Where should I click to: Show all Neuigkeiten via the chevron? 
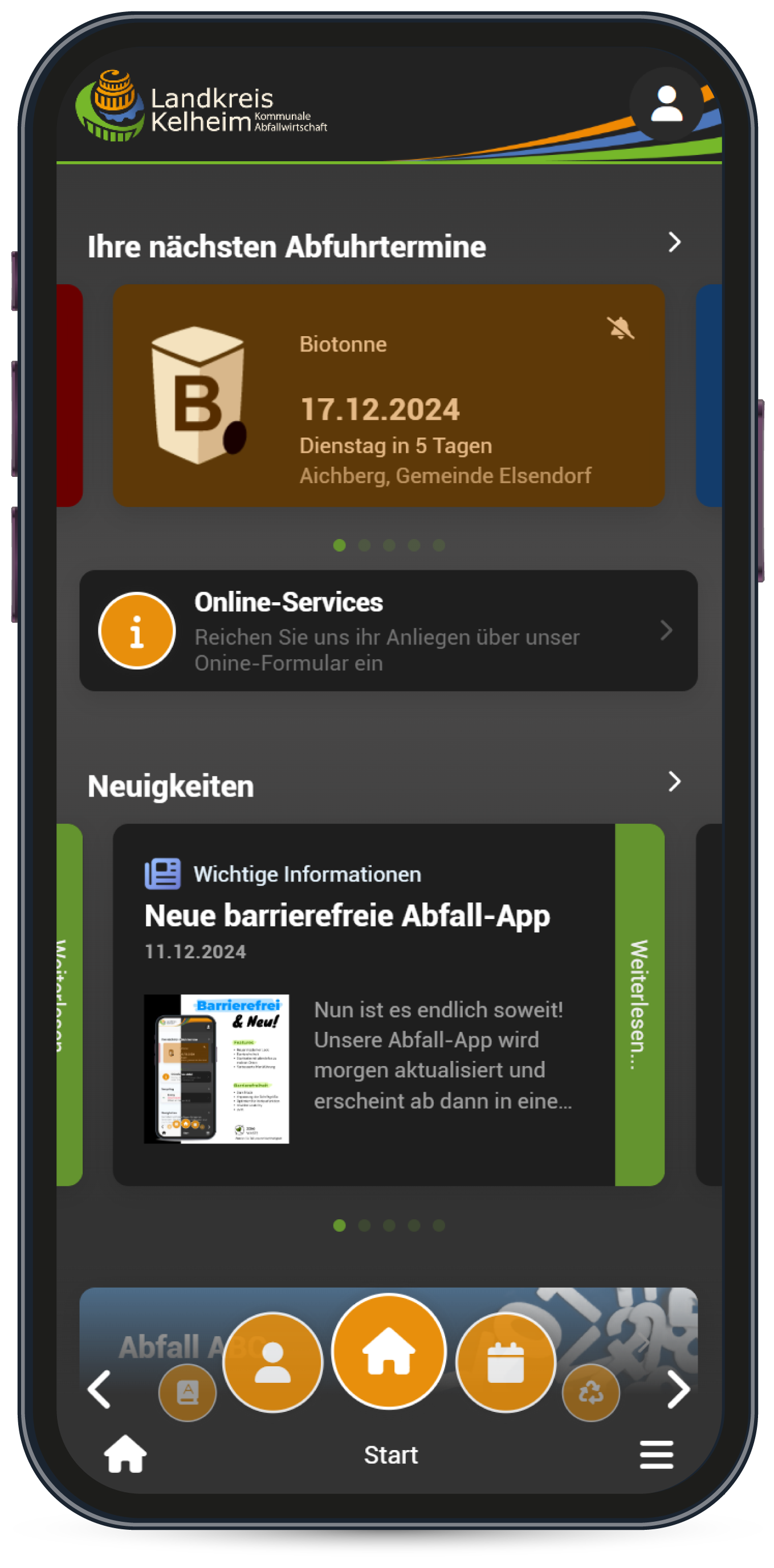pos(674,782)
